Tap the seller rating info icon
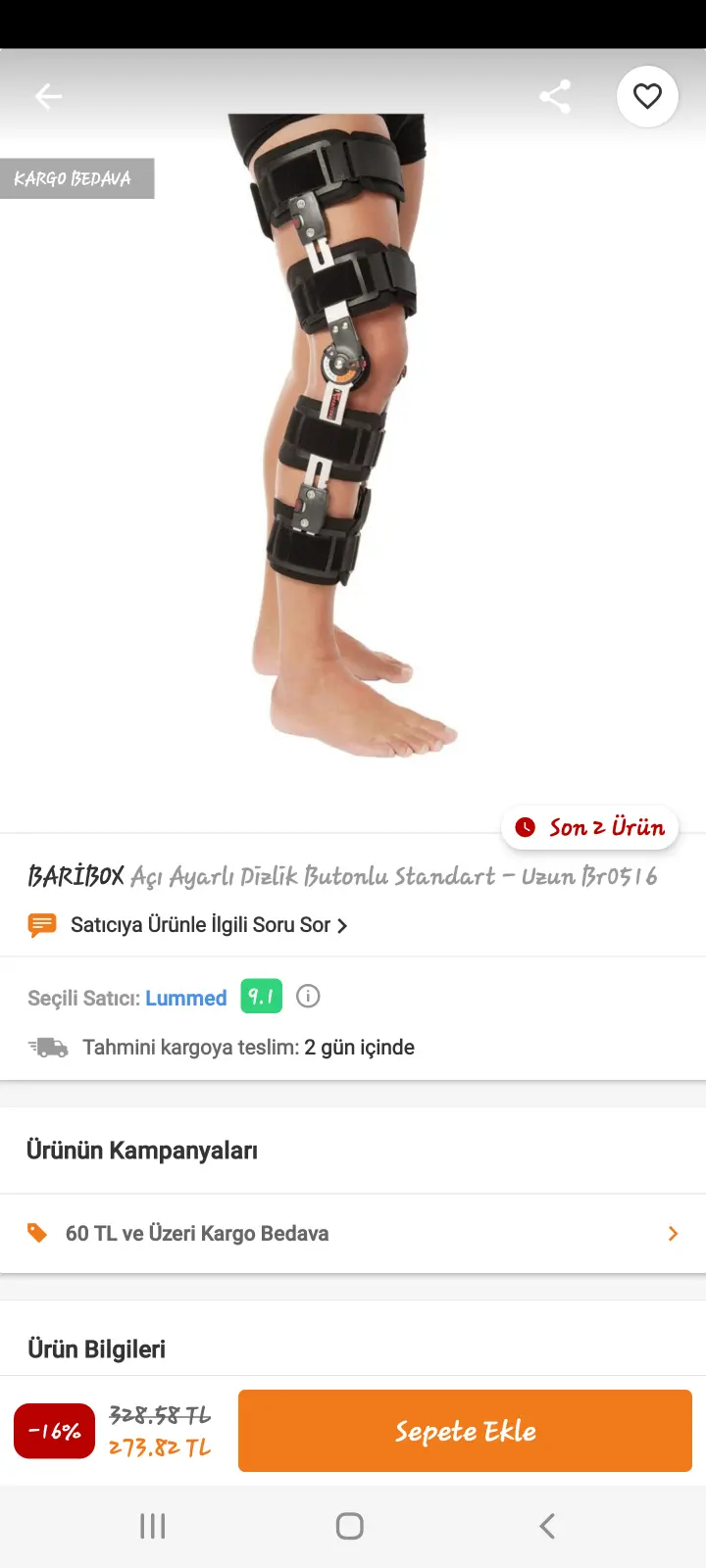 point(308,997)
